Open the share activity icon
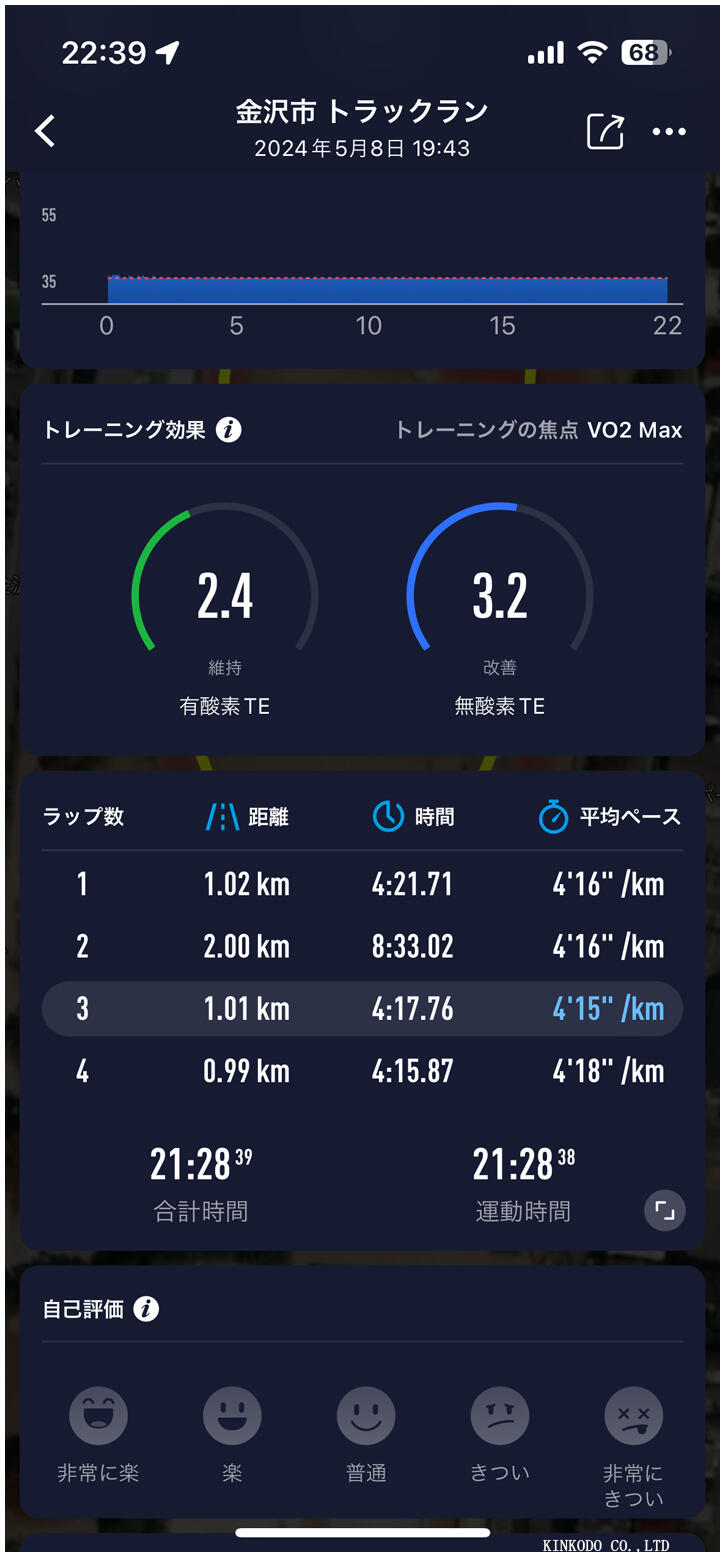Viewport: 725px width, 1558px height. [603, 131]
